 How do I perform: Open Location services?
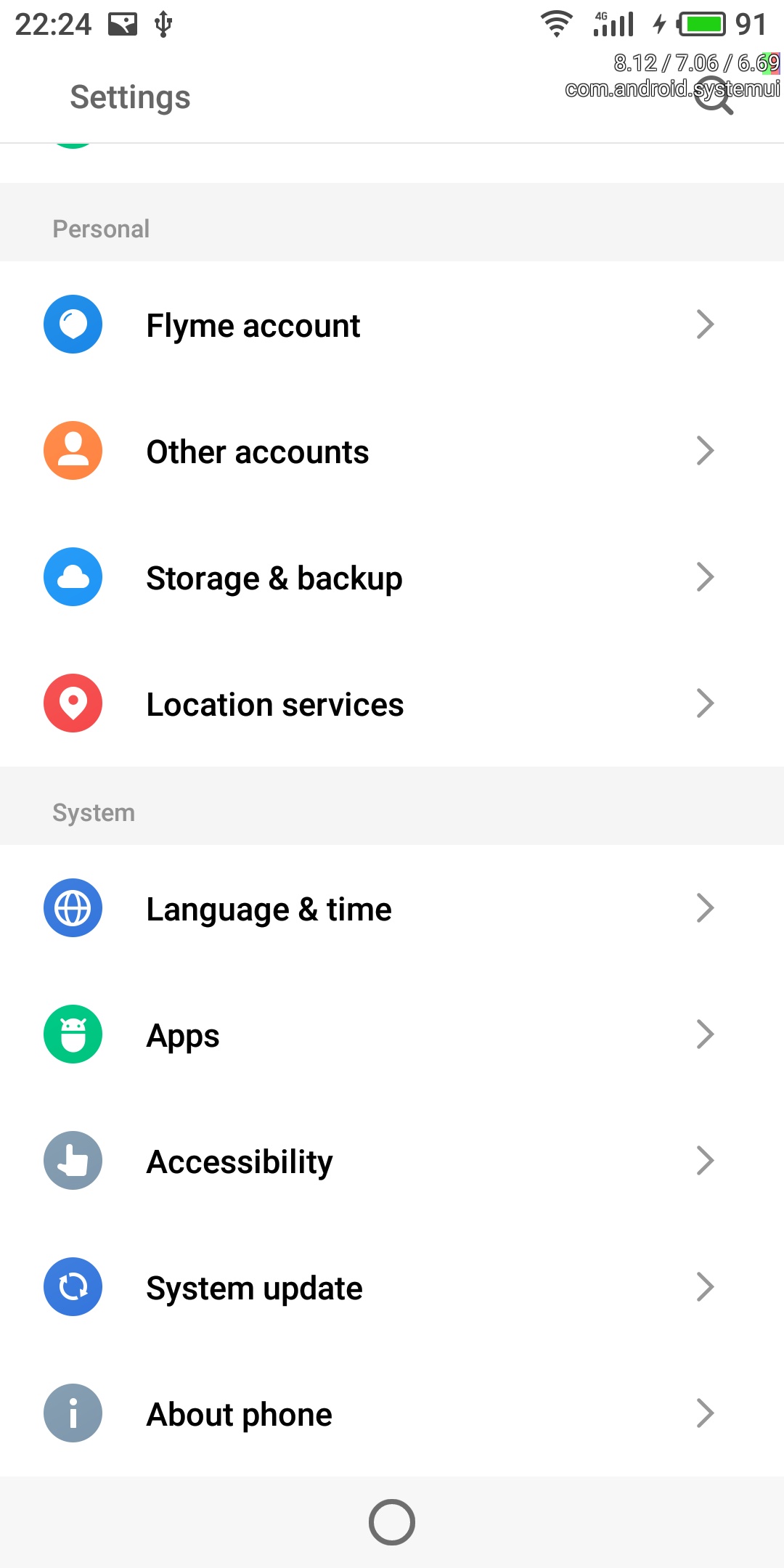[x=392, y=703]
